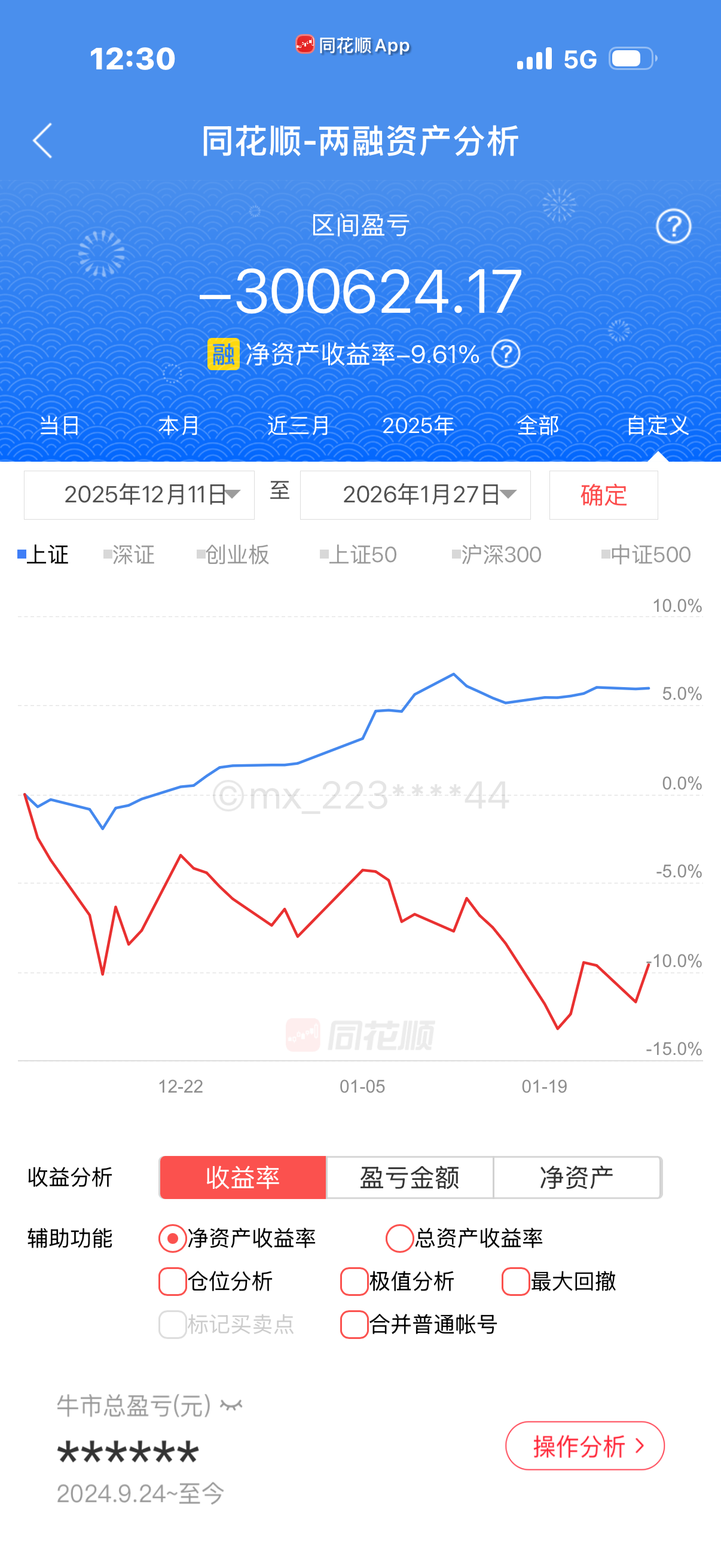Switch analysis to 净资产
Screen dimensions: 721x1568
[x=577, y=1178]
